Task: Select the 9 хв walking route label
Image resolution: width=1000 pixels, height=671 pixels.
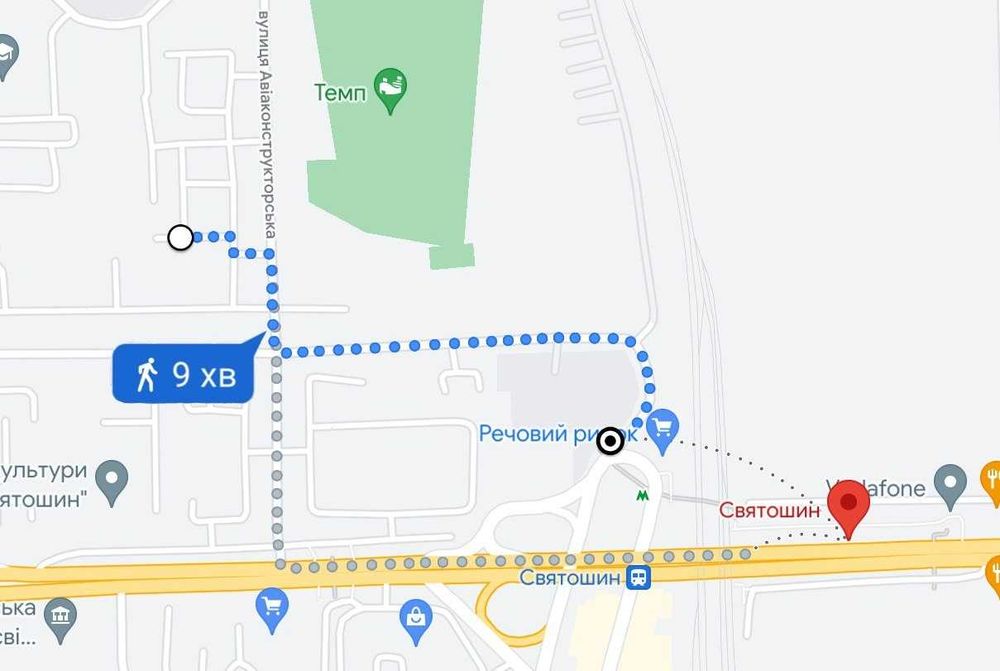Action: click(183, 375)
